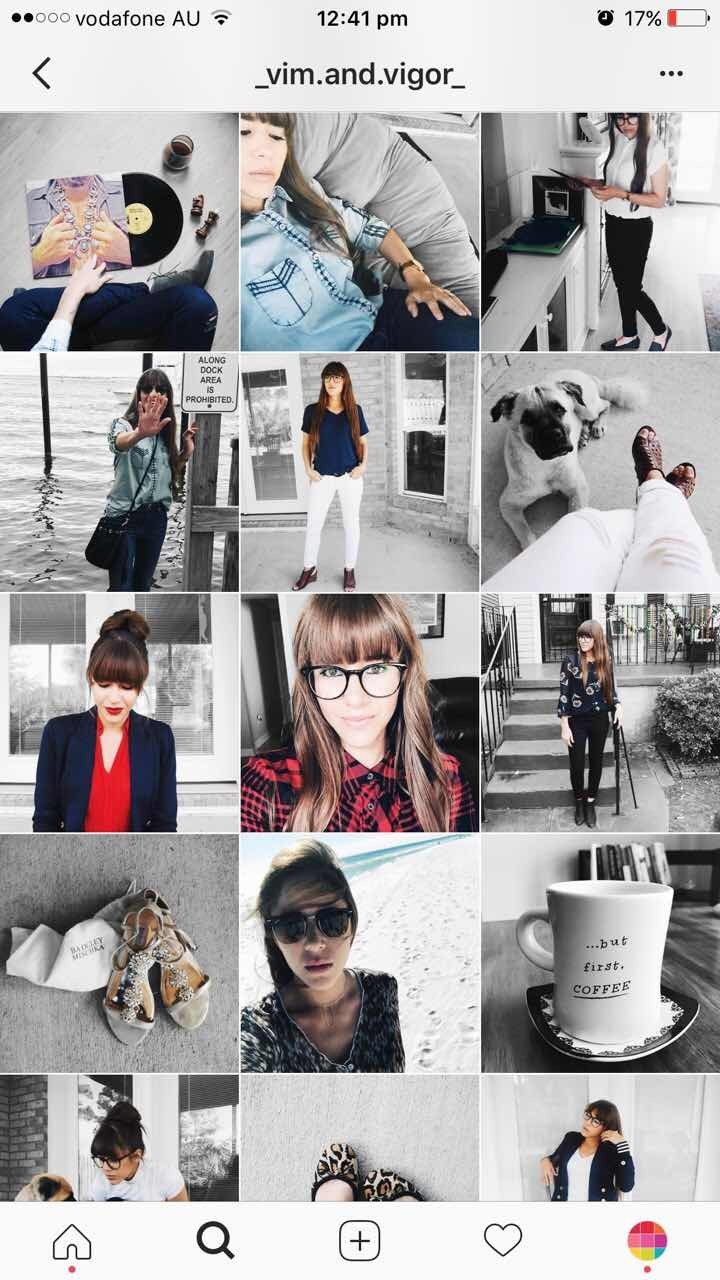The image size is (720, 1280).
Task: Open the leopard print flats photo
Action: [x=359, y=1138]
